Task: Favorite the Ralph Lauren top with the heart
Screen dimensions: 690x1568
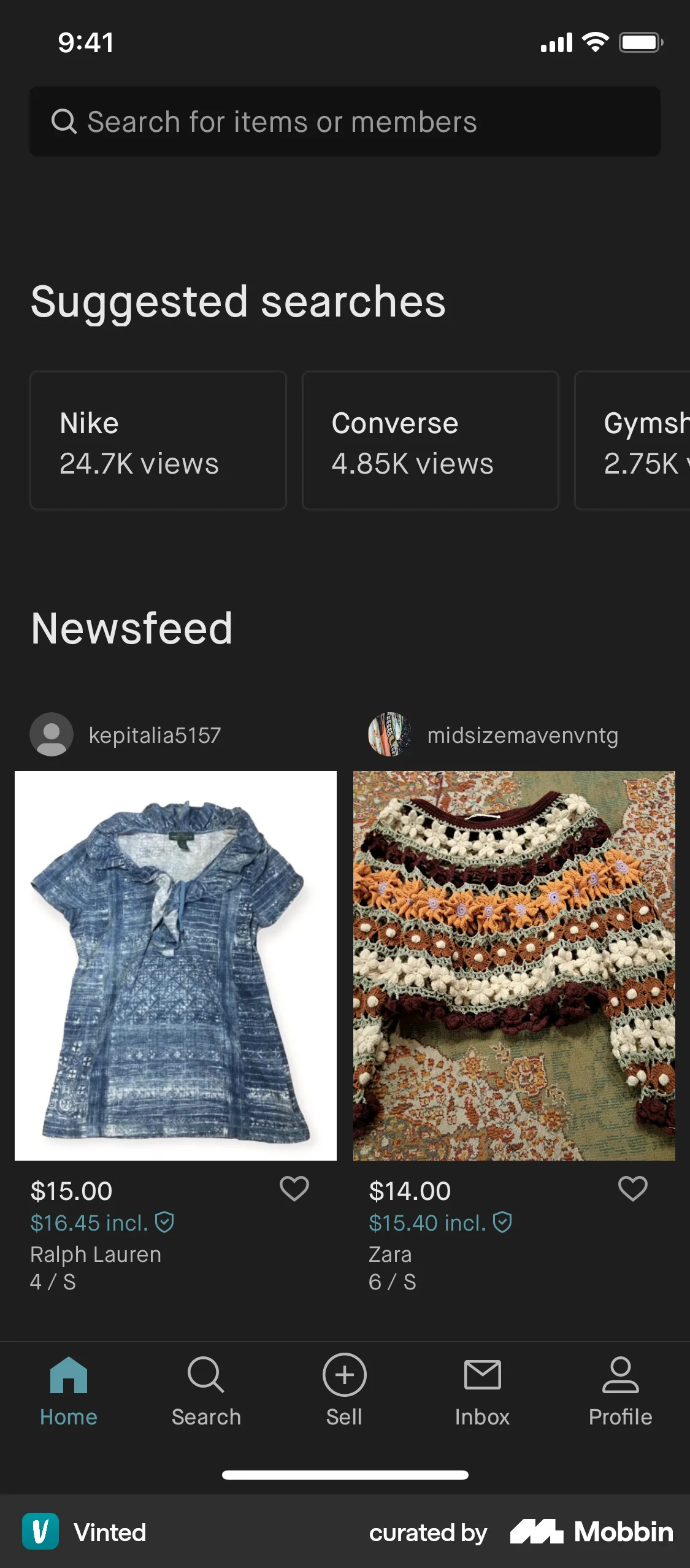Action: 295,1189
